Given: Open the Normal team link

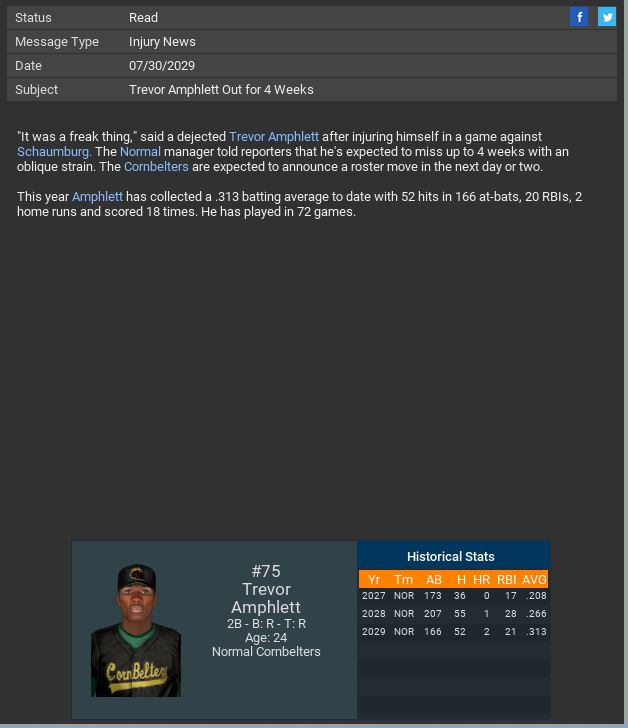Looking at the screenshot, I should click(x=140, y=152).
